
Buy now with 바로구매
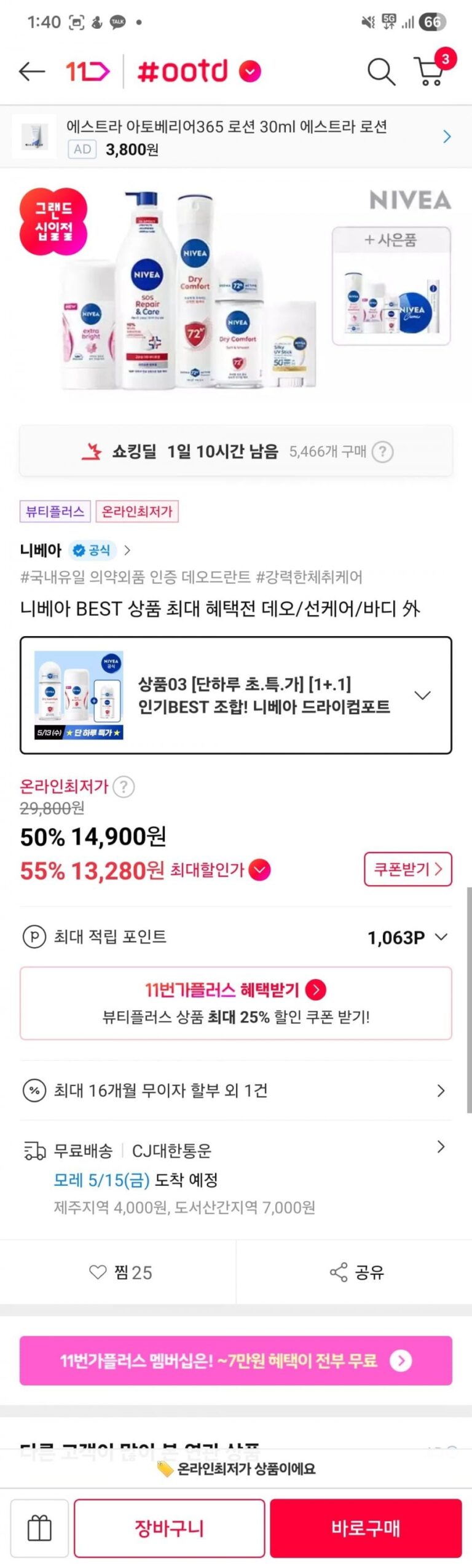coord(366,1528)
